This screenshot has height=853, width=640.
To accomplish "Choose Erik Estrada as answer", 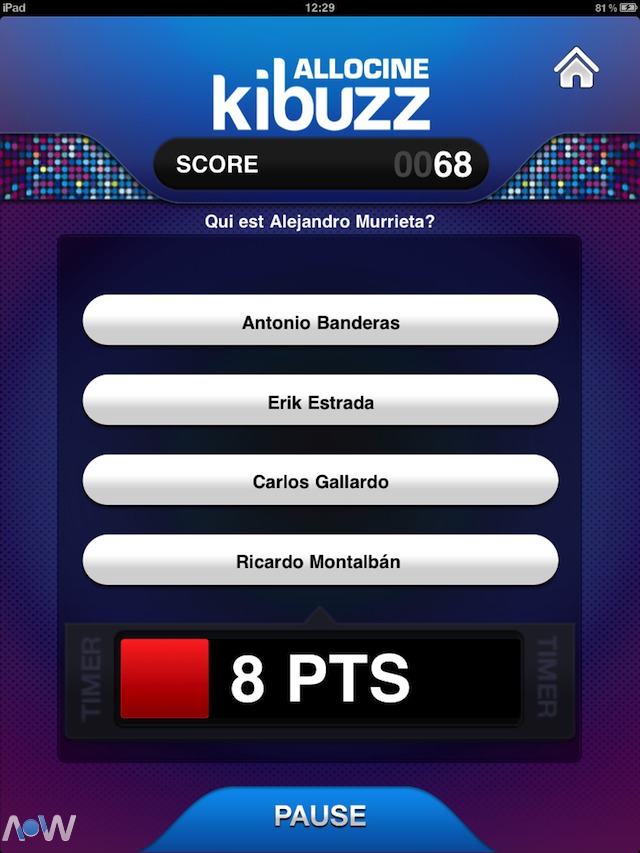I will 320,402.
